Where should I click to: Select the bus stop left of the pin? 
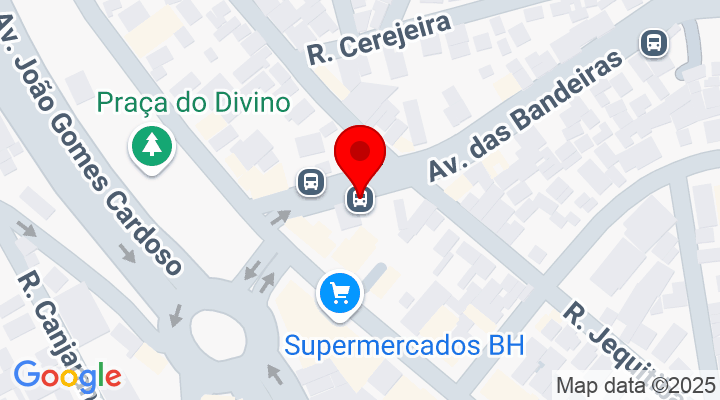311,182
